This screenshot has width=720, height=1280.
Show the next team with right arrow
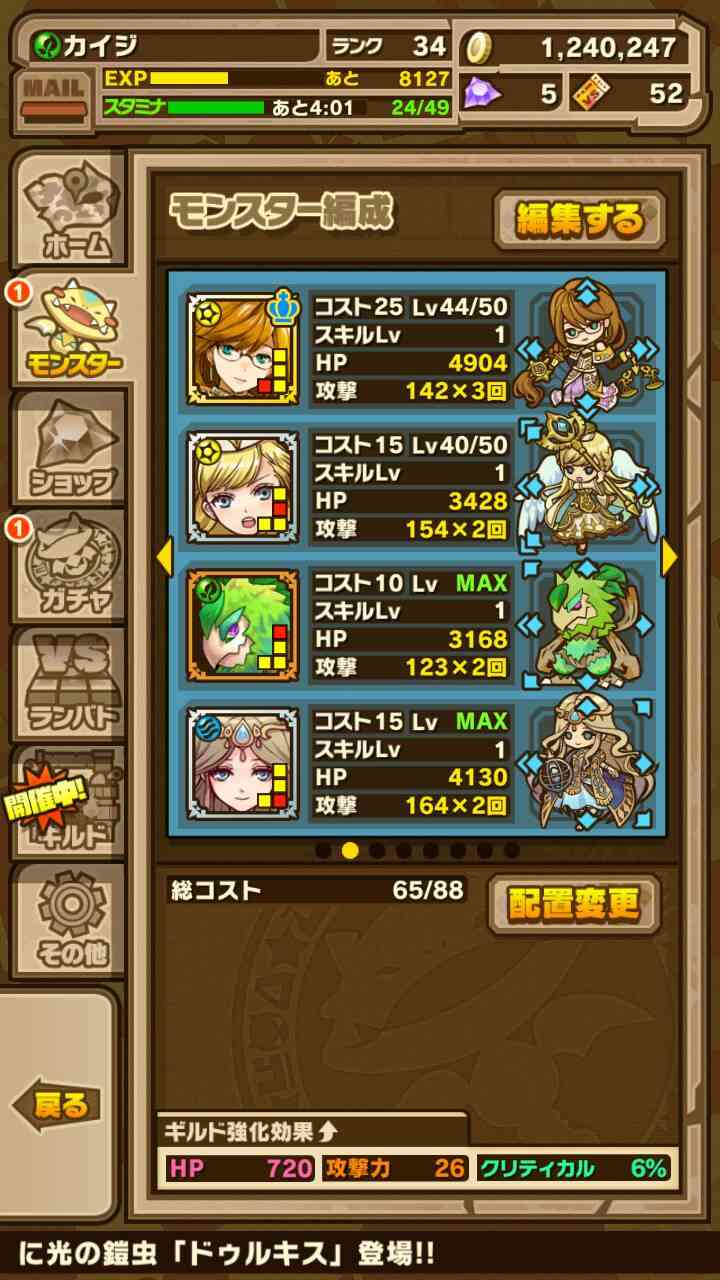click(x=670, y=555)
